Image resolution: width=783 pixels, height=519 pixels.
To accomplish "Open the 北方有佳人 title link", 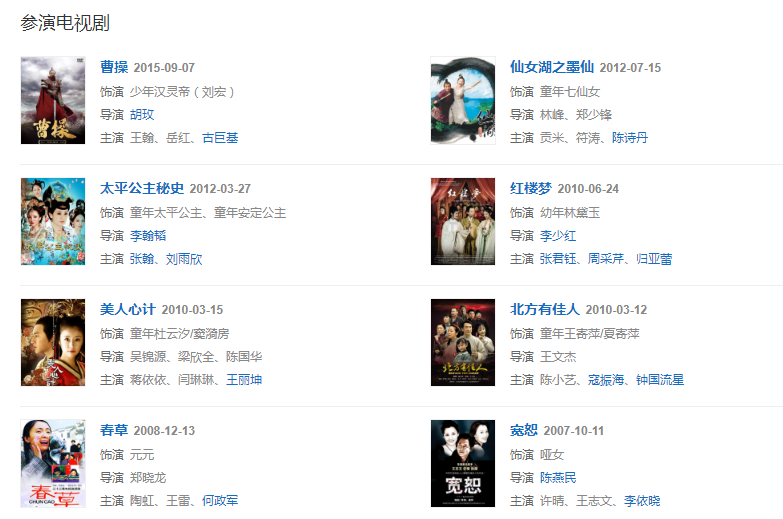I will pyautogui.click(x=544, y=309).
